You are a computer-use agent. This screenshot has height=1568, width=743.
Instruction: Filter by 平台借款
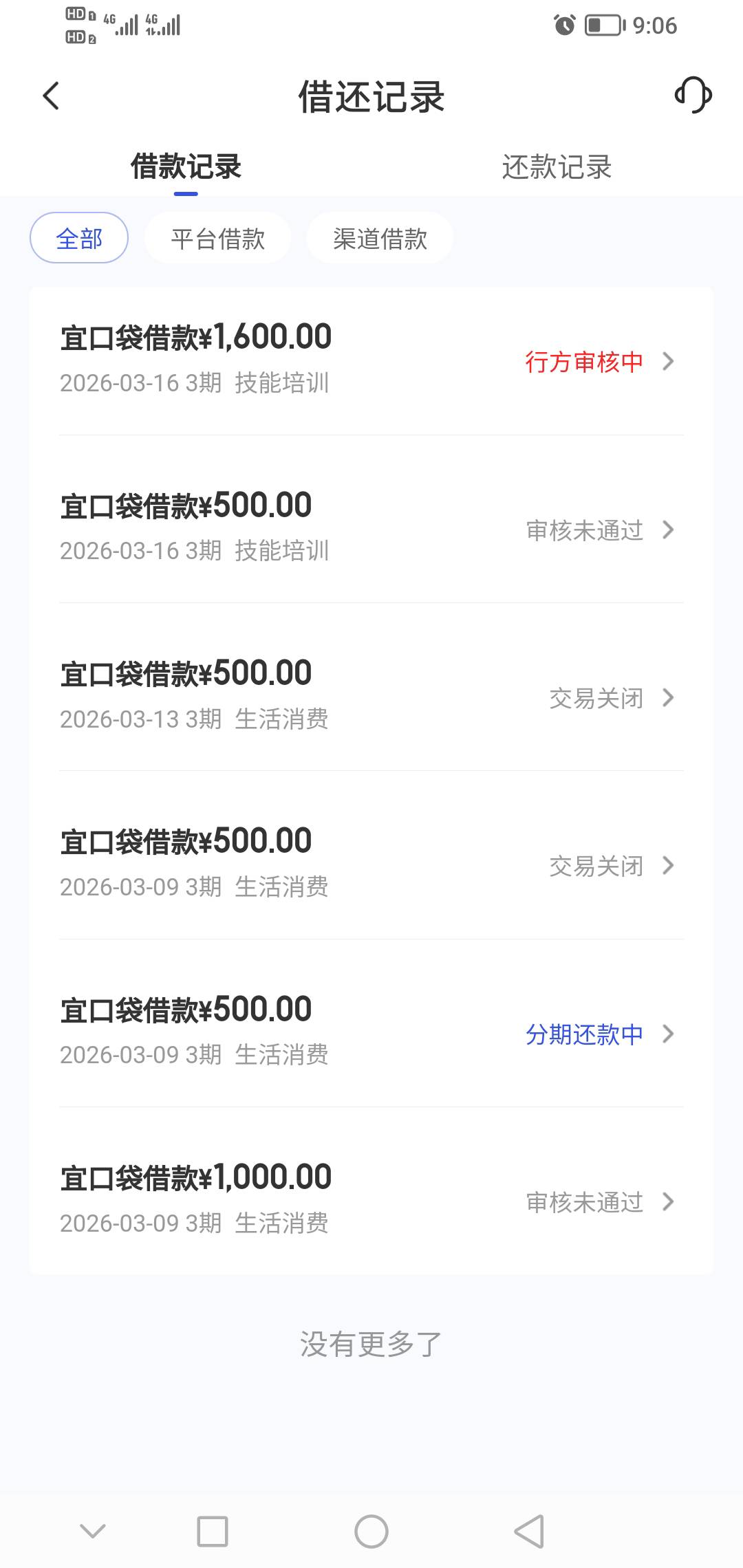point(217,238)
